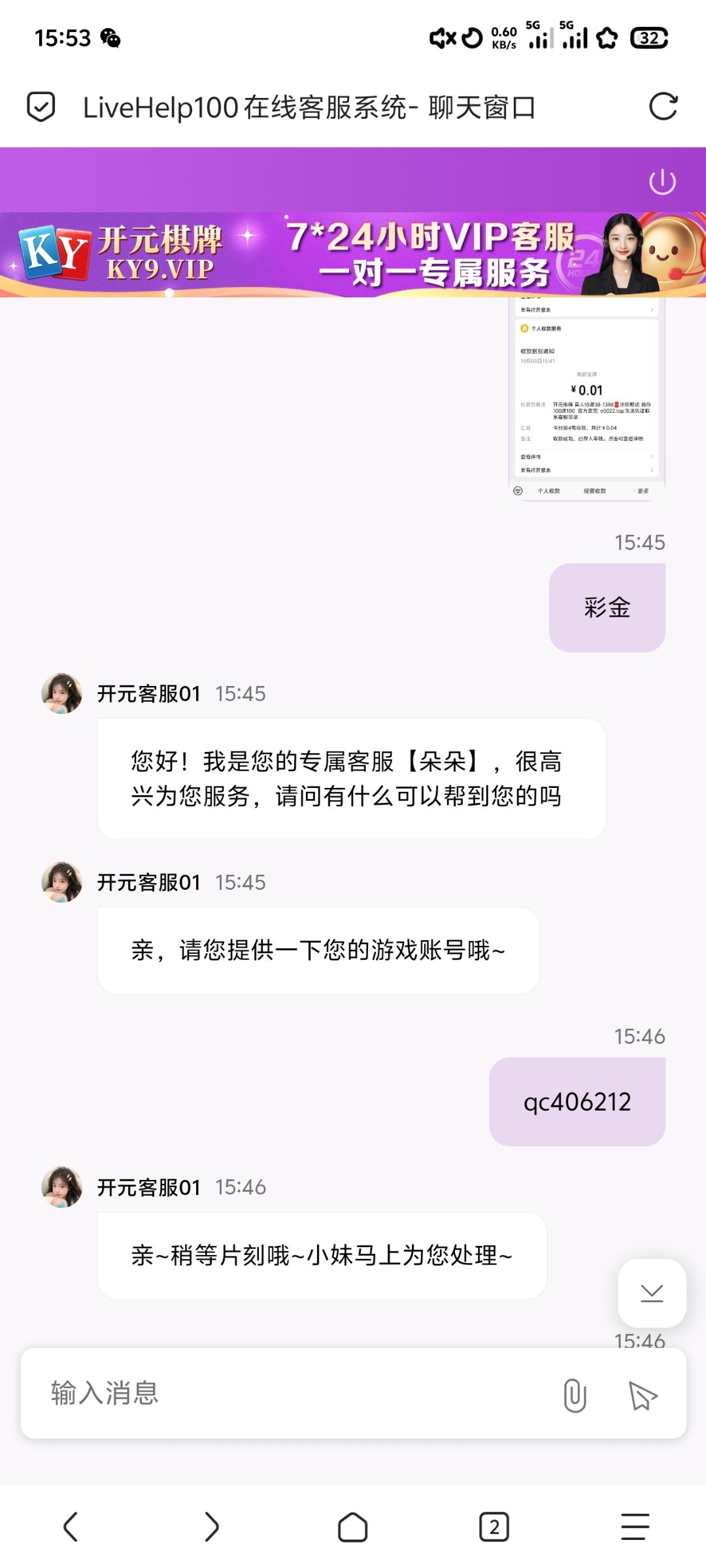Image resolution: width=706 pixels, height=1568 pixels.
Task: Go back in the browser
Action: click(x=71, y=1527)
